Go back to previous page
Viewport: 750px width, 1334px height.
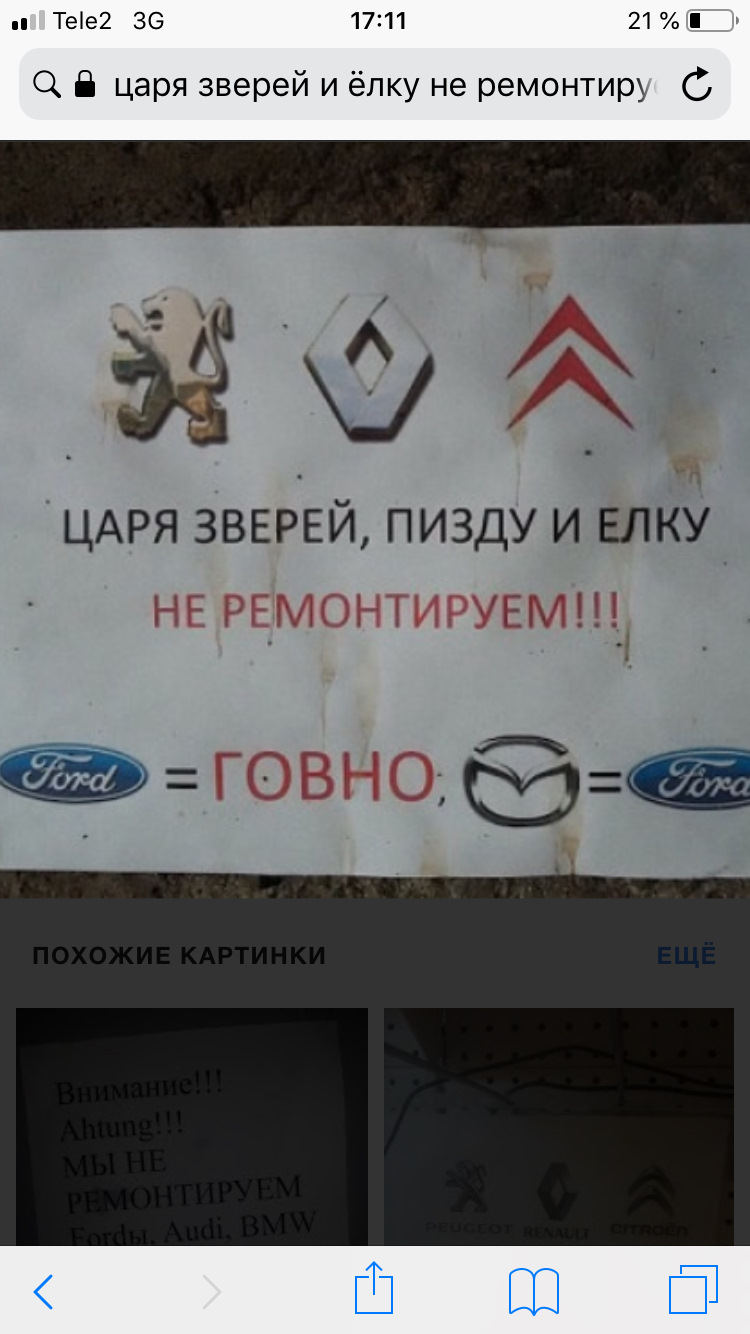coord(43,1292)
